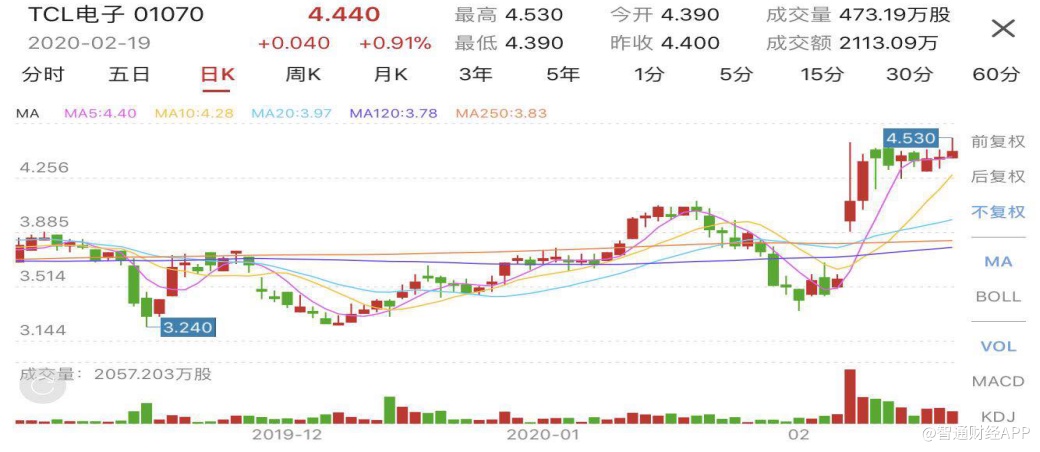
Task: Open the 15分 chart tab
Action: (822, 75)
